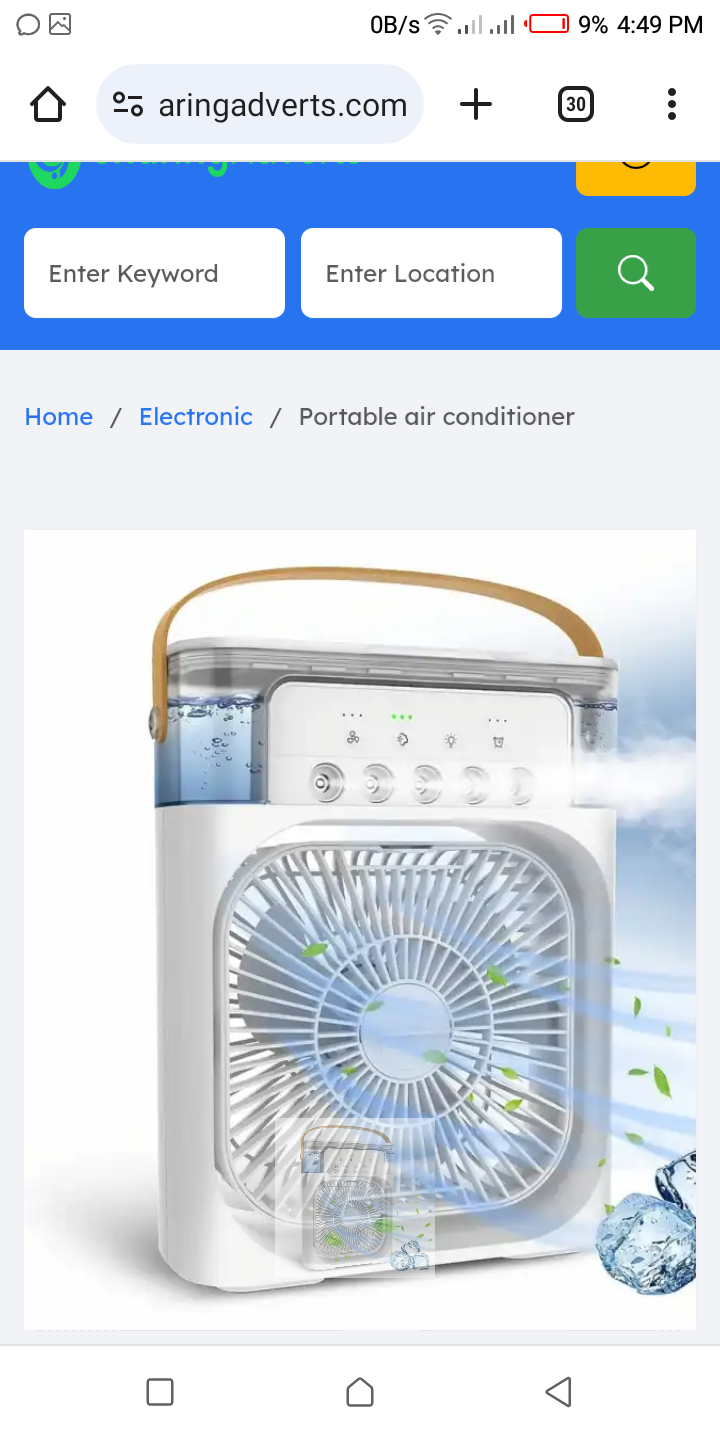Open recent apps from the navigation bar
The image size is (720, 1440).
point(160,1392)
